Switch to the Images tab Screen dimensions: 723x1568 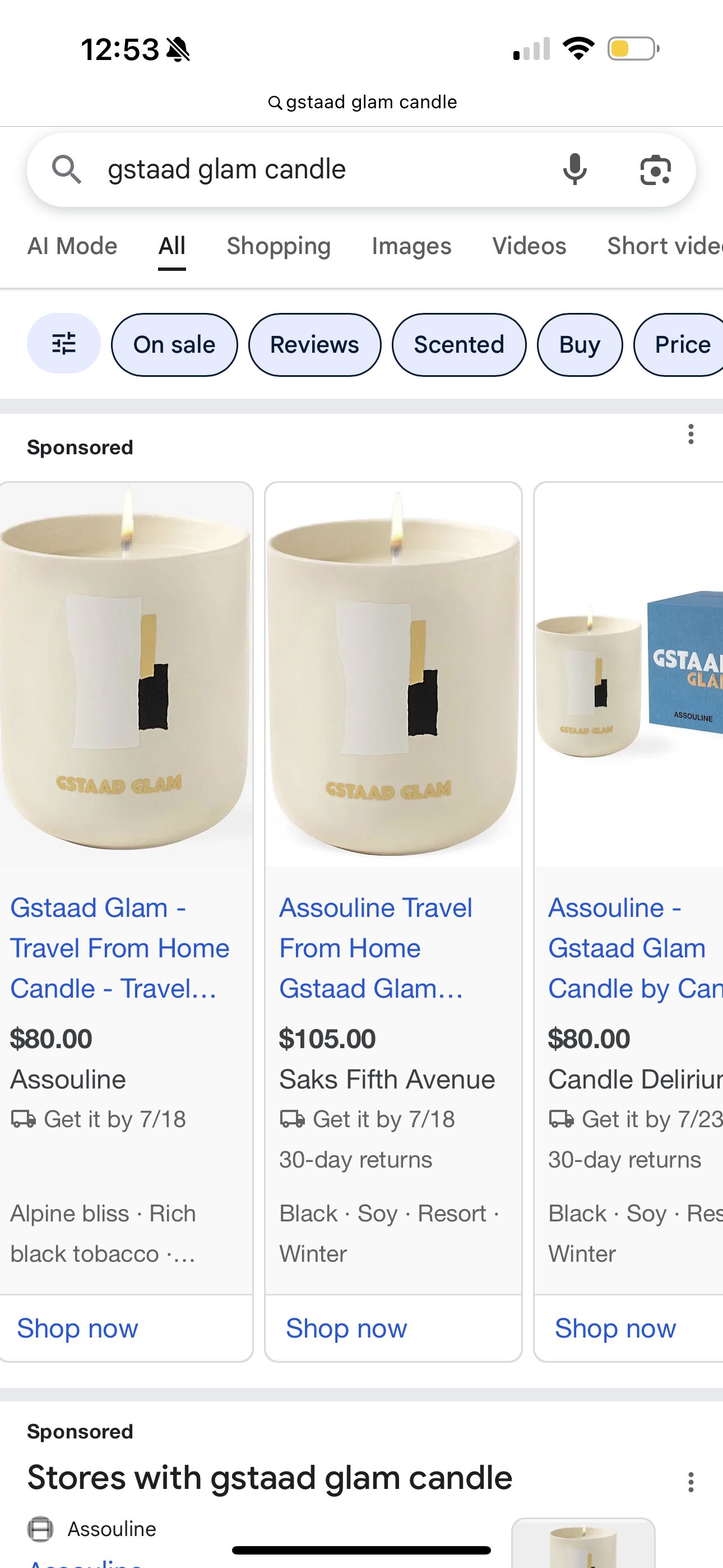click(x=411, y=246)
